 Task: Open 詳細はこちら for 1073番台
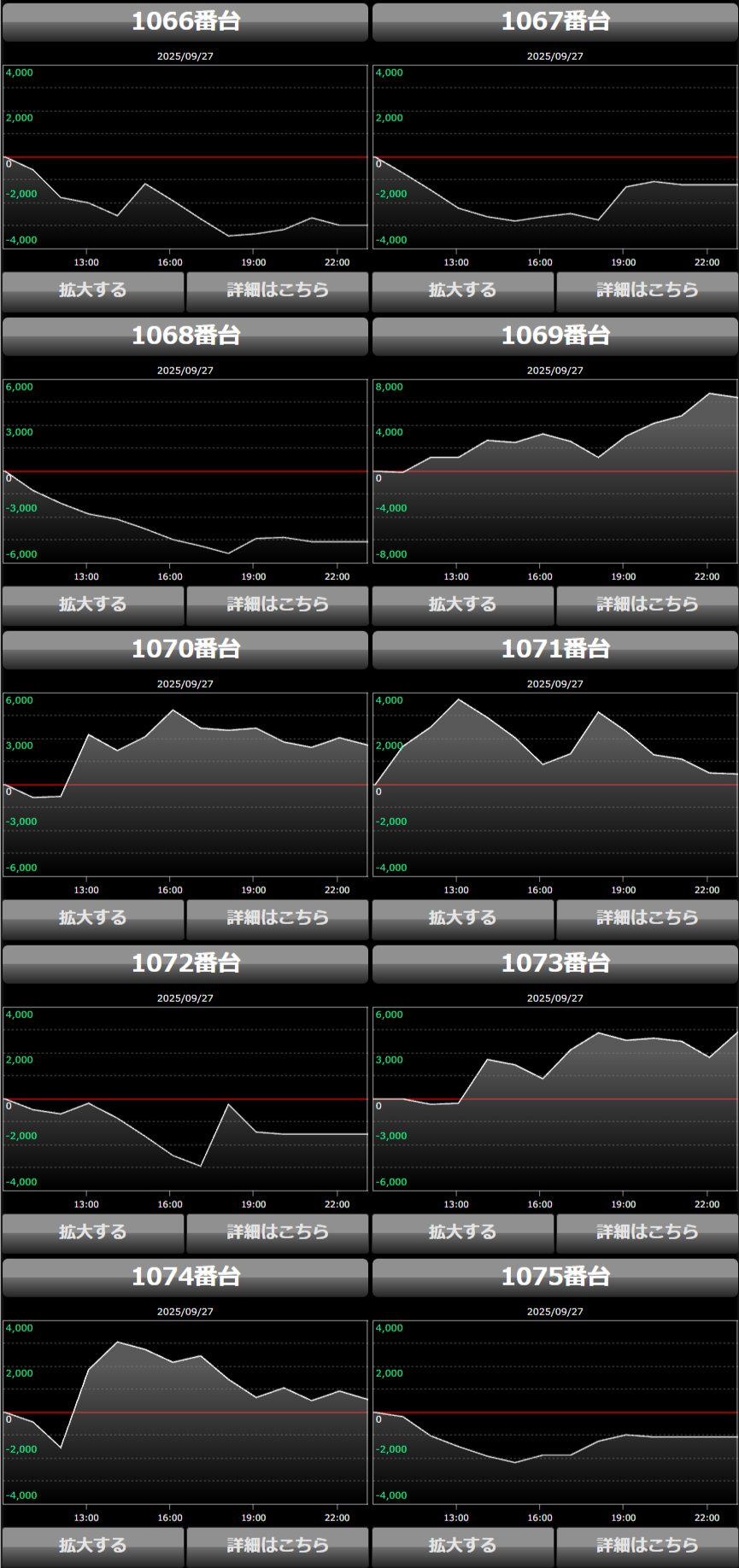pos(647,1232)
